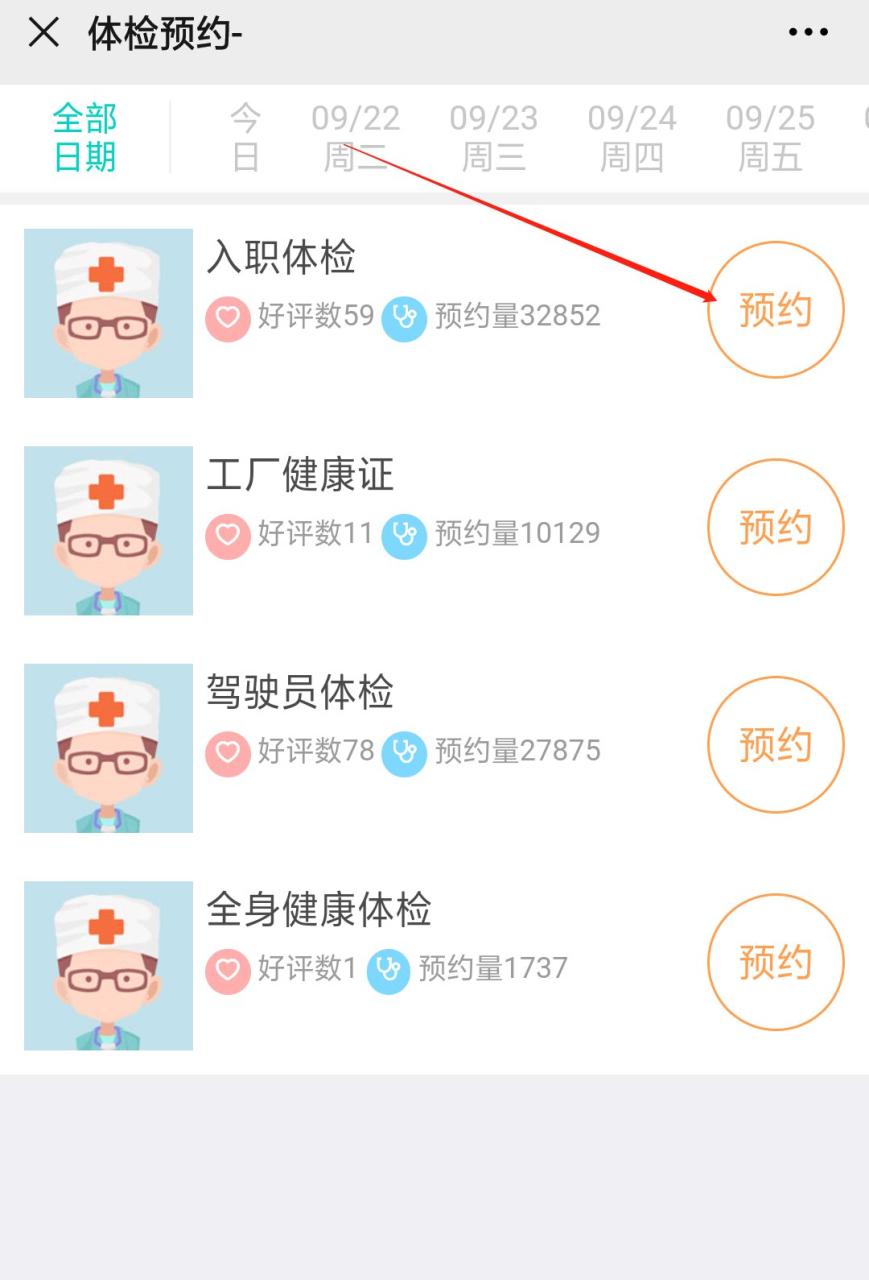Switch to the 今日 date tab
869x1280 pixels.
click(x=245, y=137)
